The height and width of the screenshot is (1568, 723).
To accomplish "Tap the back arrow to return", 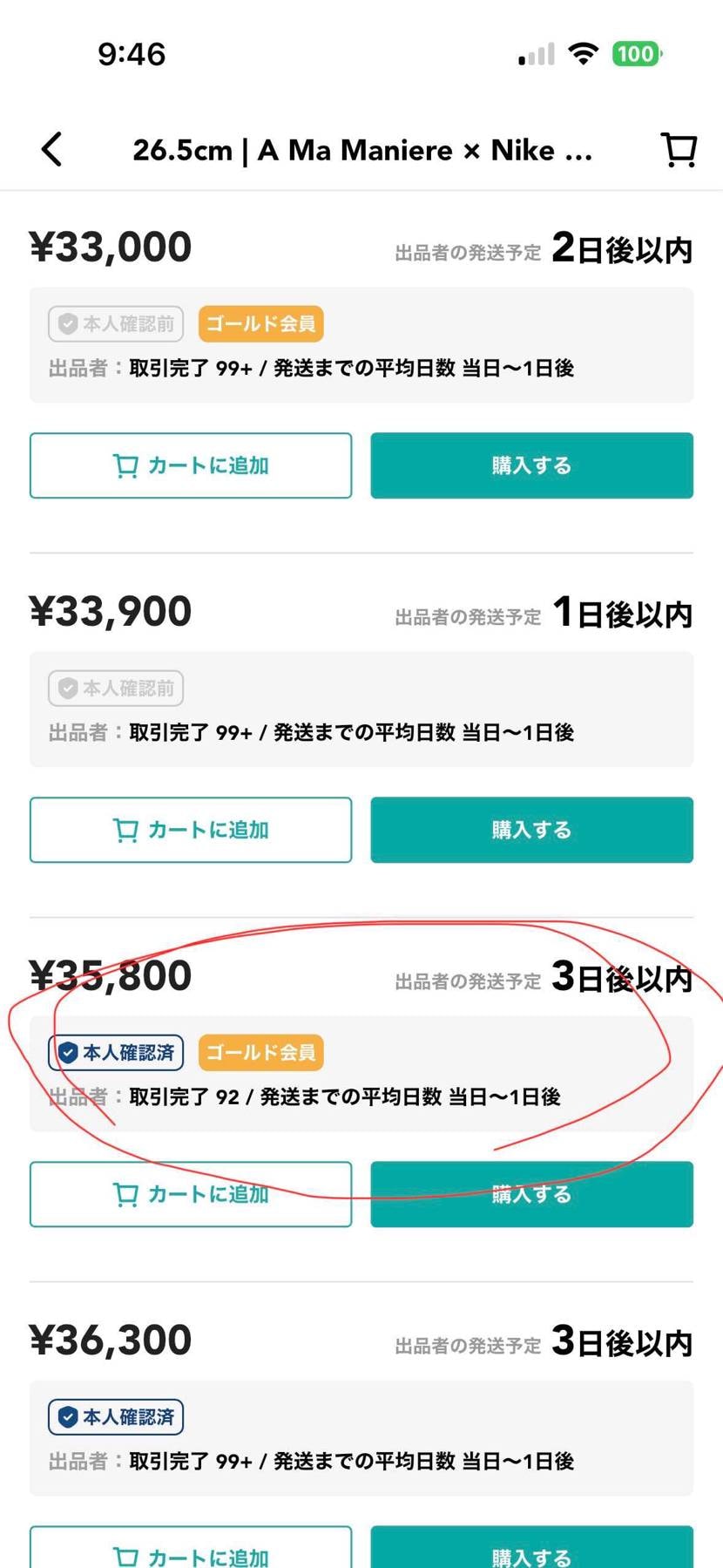I will coord(51,149).
